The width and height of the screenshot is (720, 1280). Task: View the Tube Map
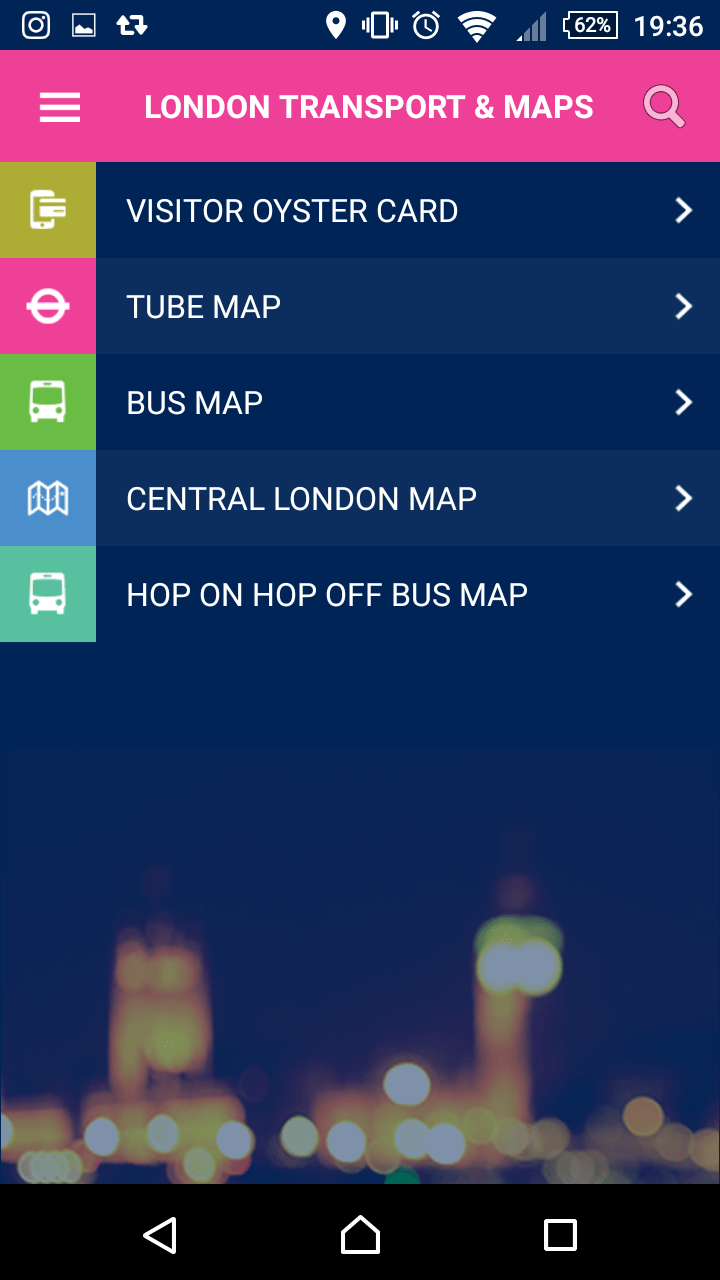[360, 306]
